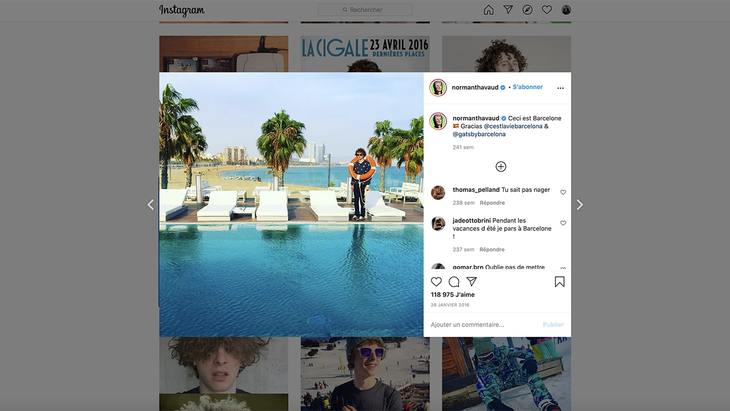The width and height of the screenshot is (730, 411).
Task: Open the explore compass icon
Action: 527,10
